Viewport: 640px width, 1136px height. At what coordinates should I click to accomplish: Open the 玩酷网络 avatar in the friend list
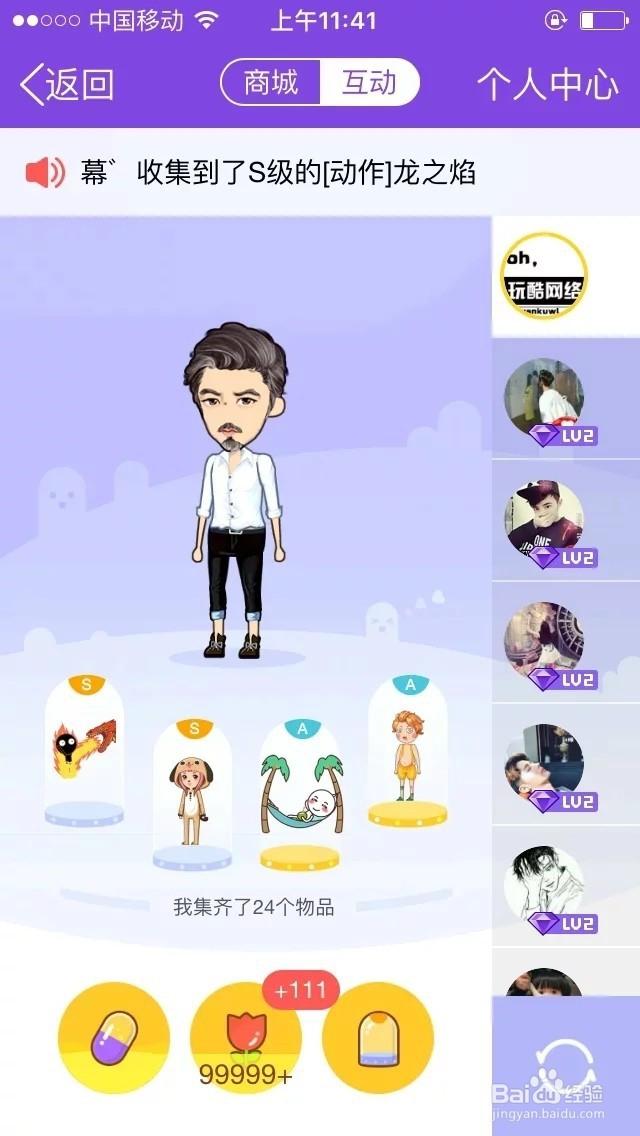tap(544, 276)
